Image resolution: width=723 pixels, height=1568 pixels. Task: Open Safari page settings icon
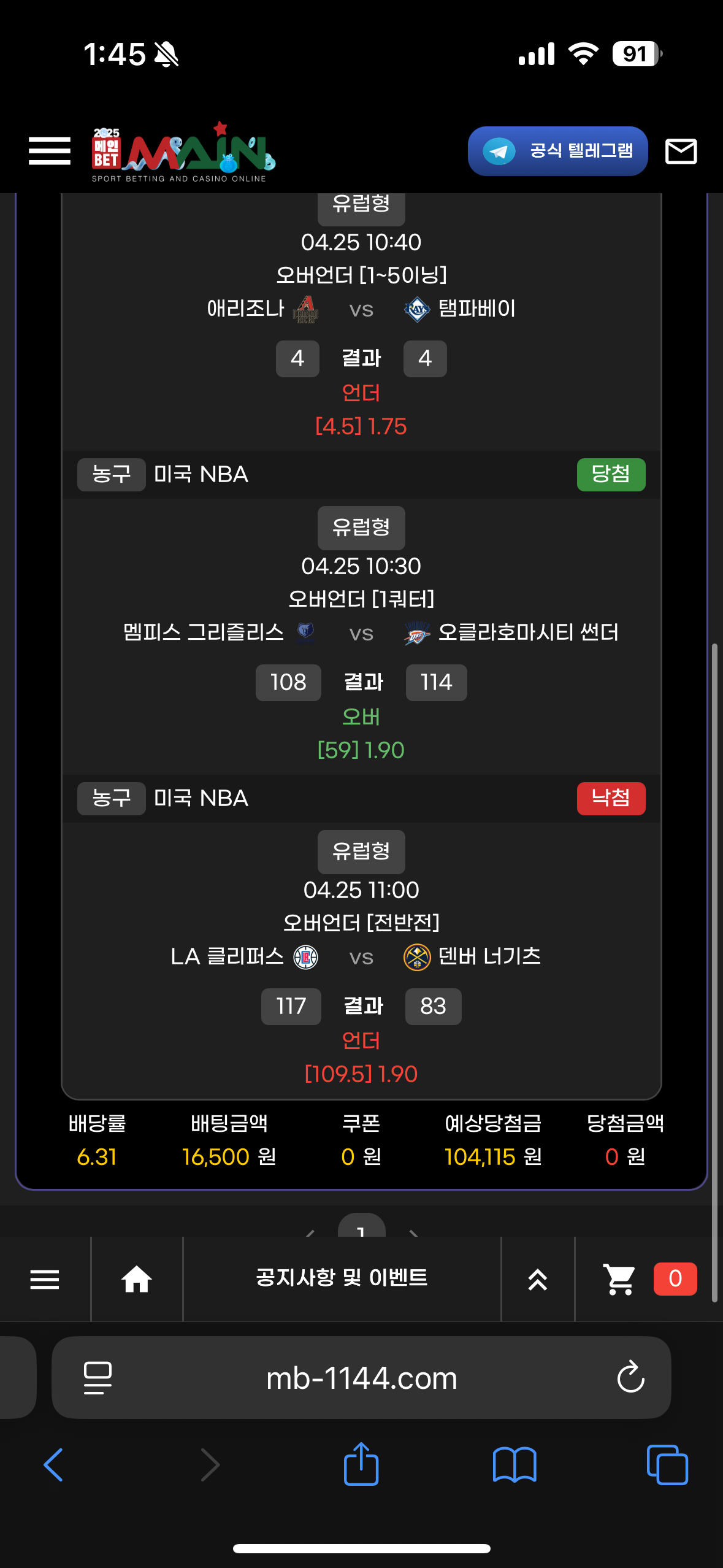pyautogui.click(x=98, y=1378)
